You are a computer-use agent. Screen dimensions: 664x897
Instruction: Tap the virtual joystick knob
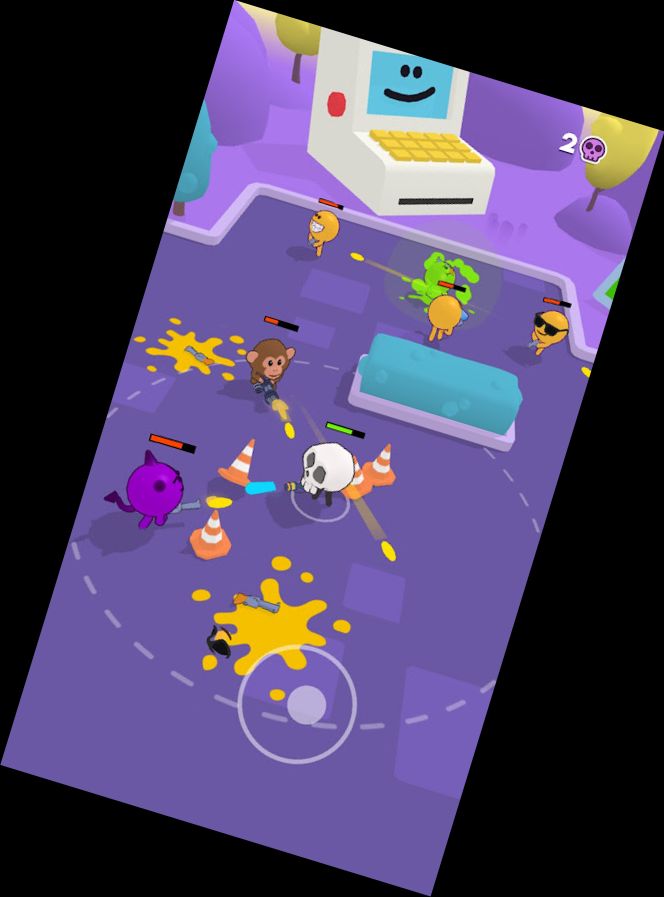click(x=306, y=706)
